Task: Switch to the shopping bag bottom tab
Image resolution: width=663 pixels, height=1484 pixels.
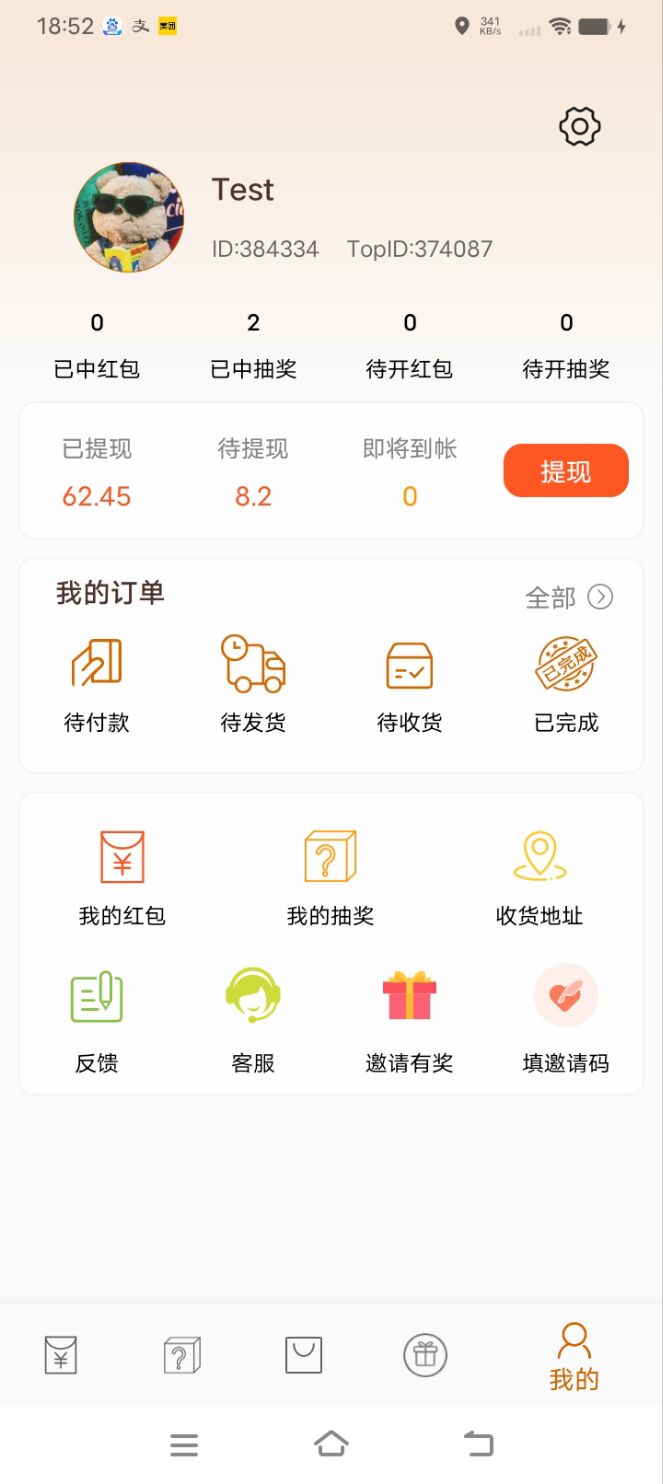Action: click(304, 1356)
